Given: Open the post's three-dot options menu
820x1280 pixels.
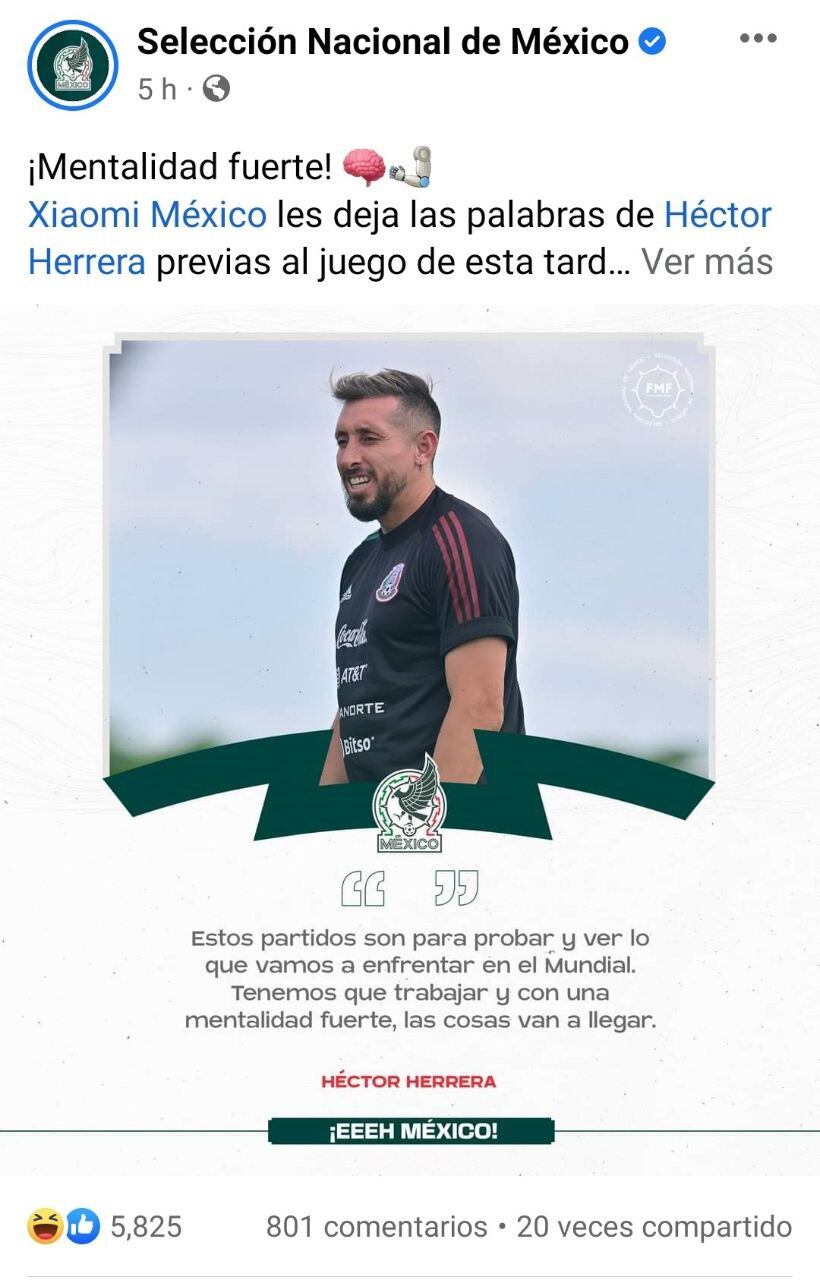Looking at the screenshot, I should coord(757,39).
